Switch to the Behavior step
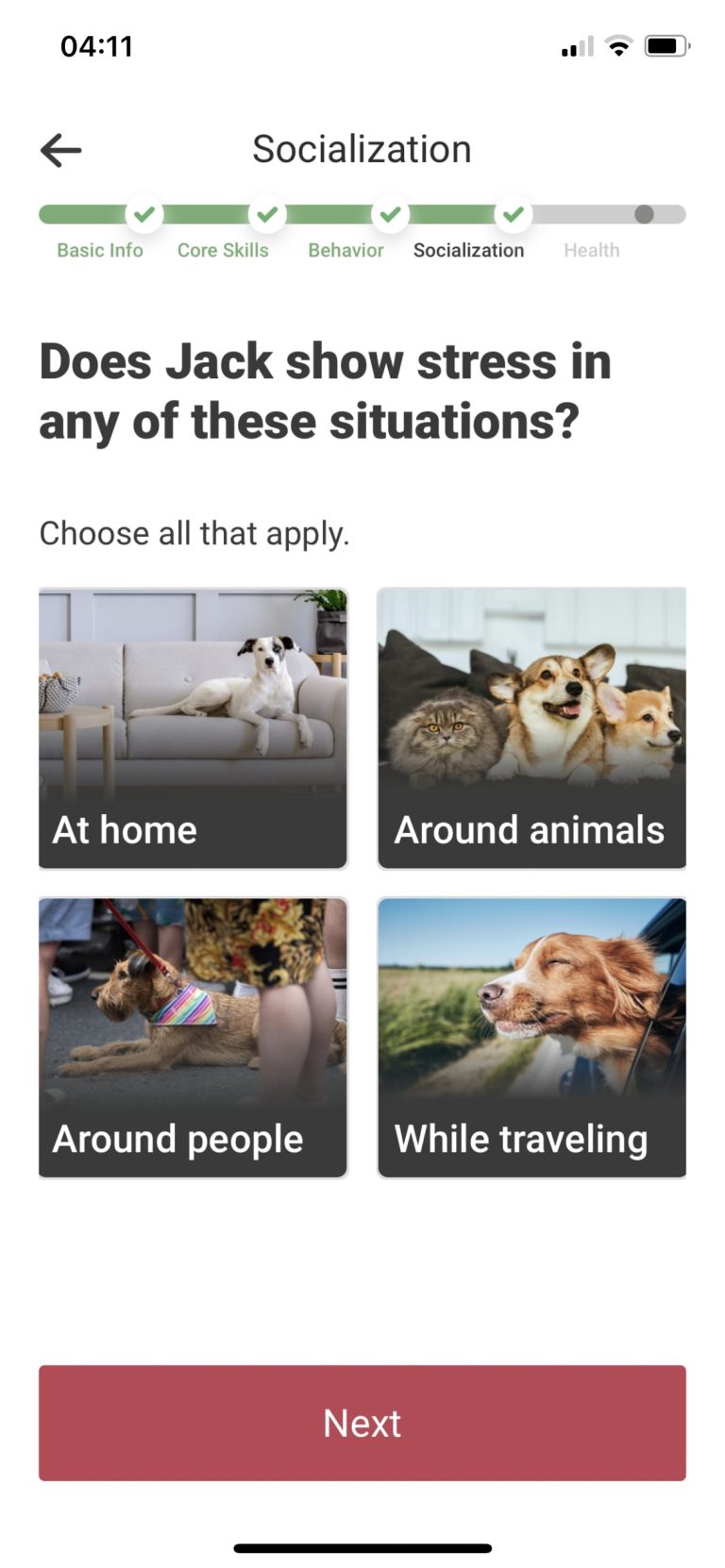 [346, 250]
